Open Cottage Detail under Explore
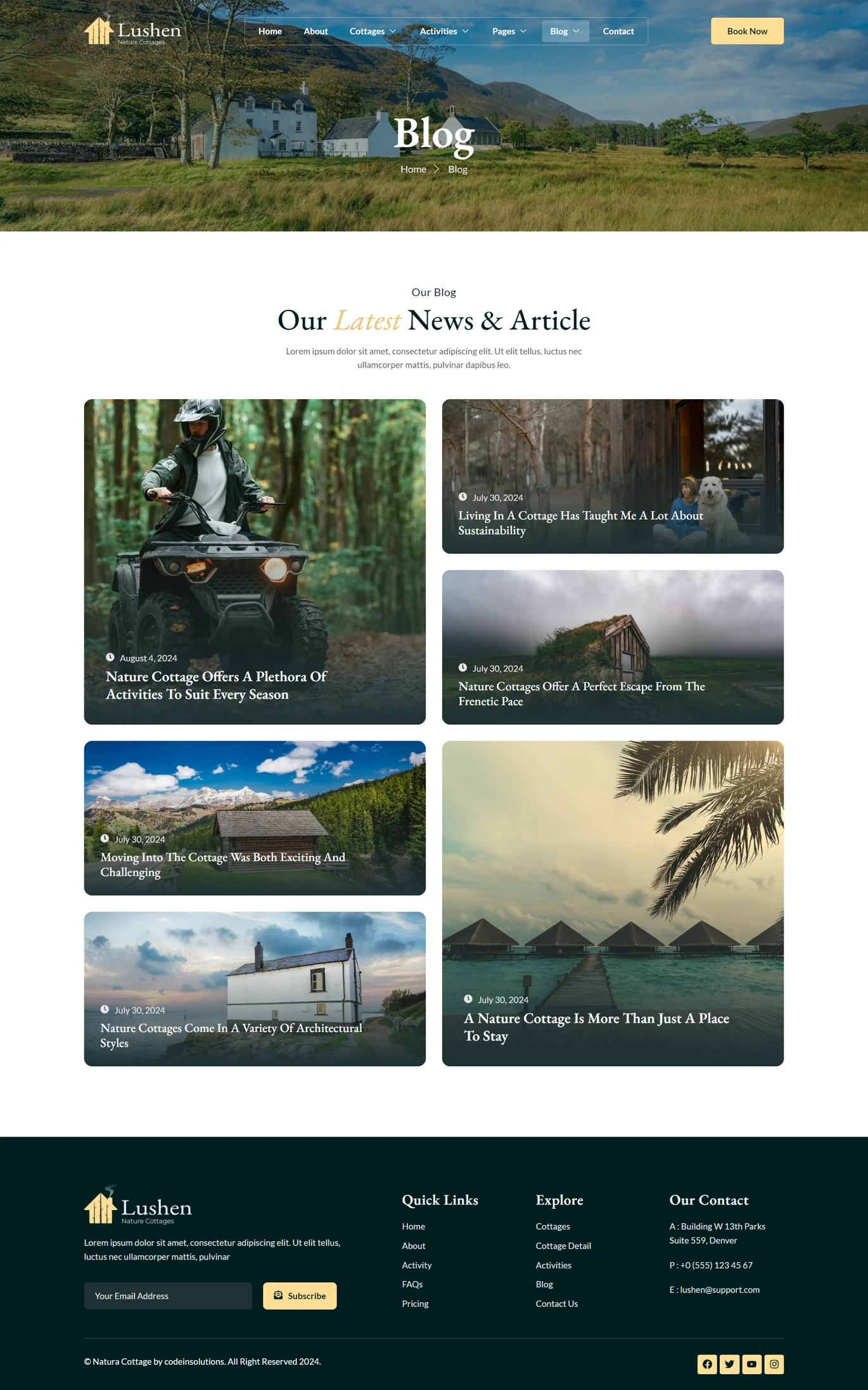 563,1246
